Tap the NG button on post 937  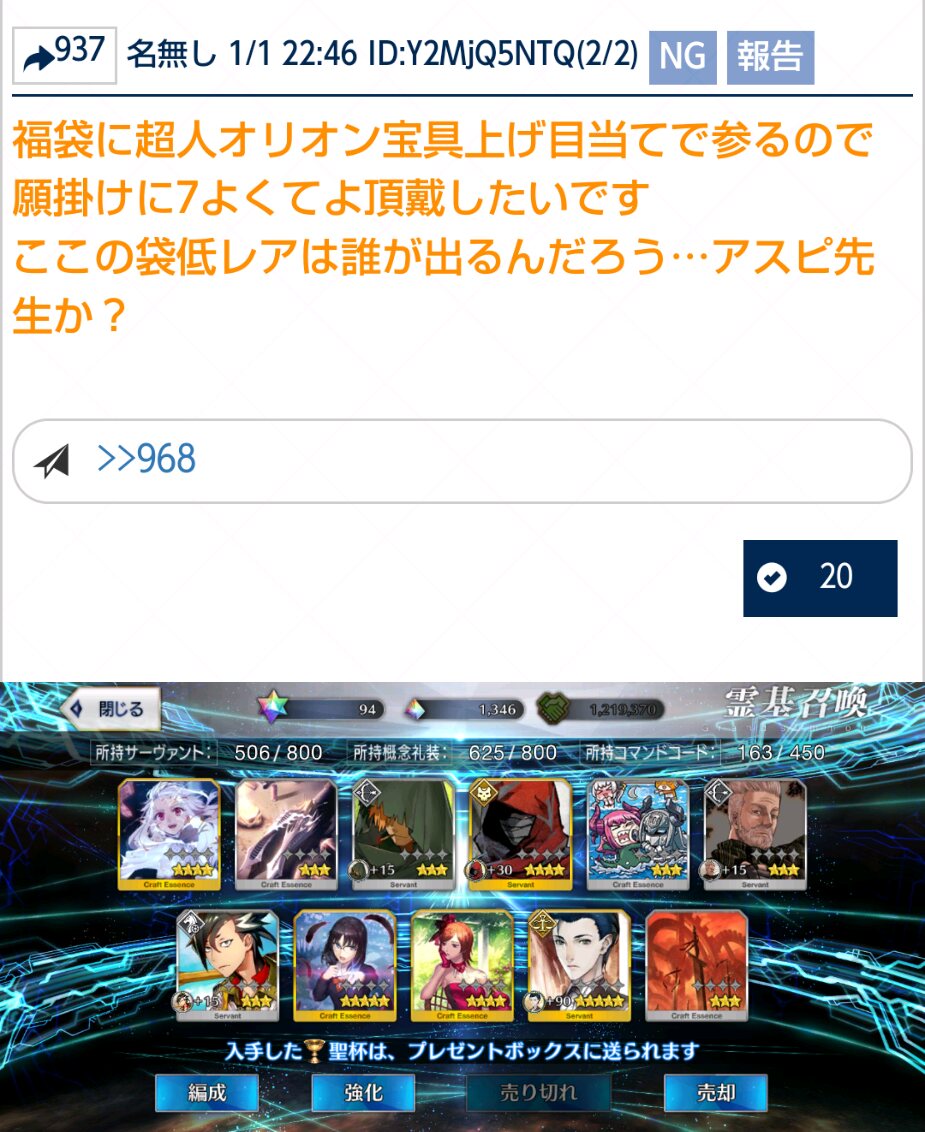tap(682, 57)
